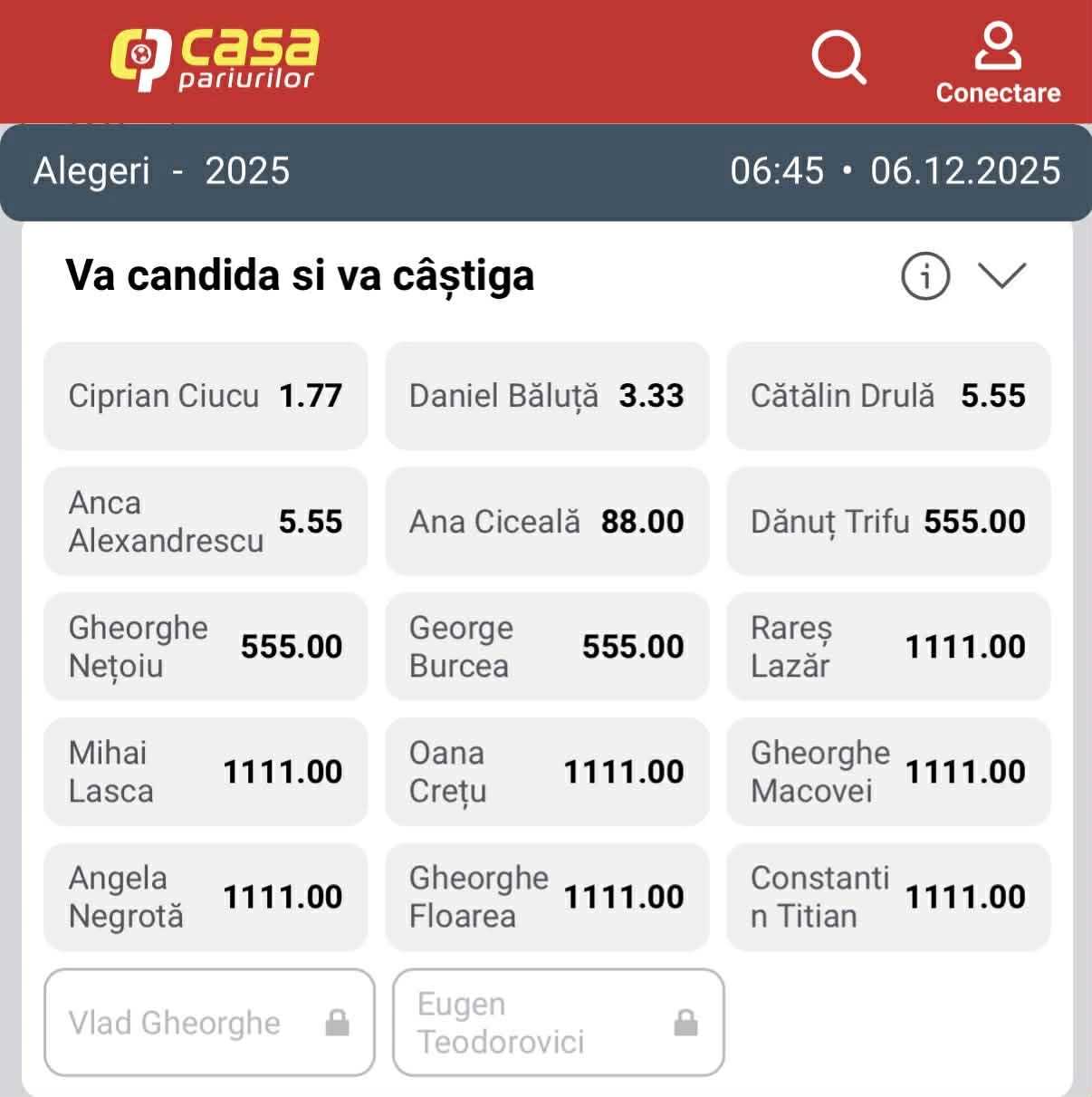Click the account profile icon above Conectare
The width and height of the screenshot is (1092, 1097).
pos(997,47)
